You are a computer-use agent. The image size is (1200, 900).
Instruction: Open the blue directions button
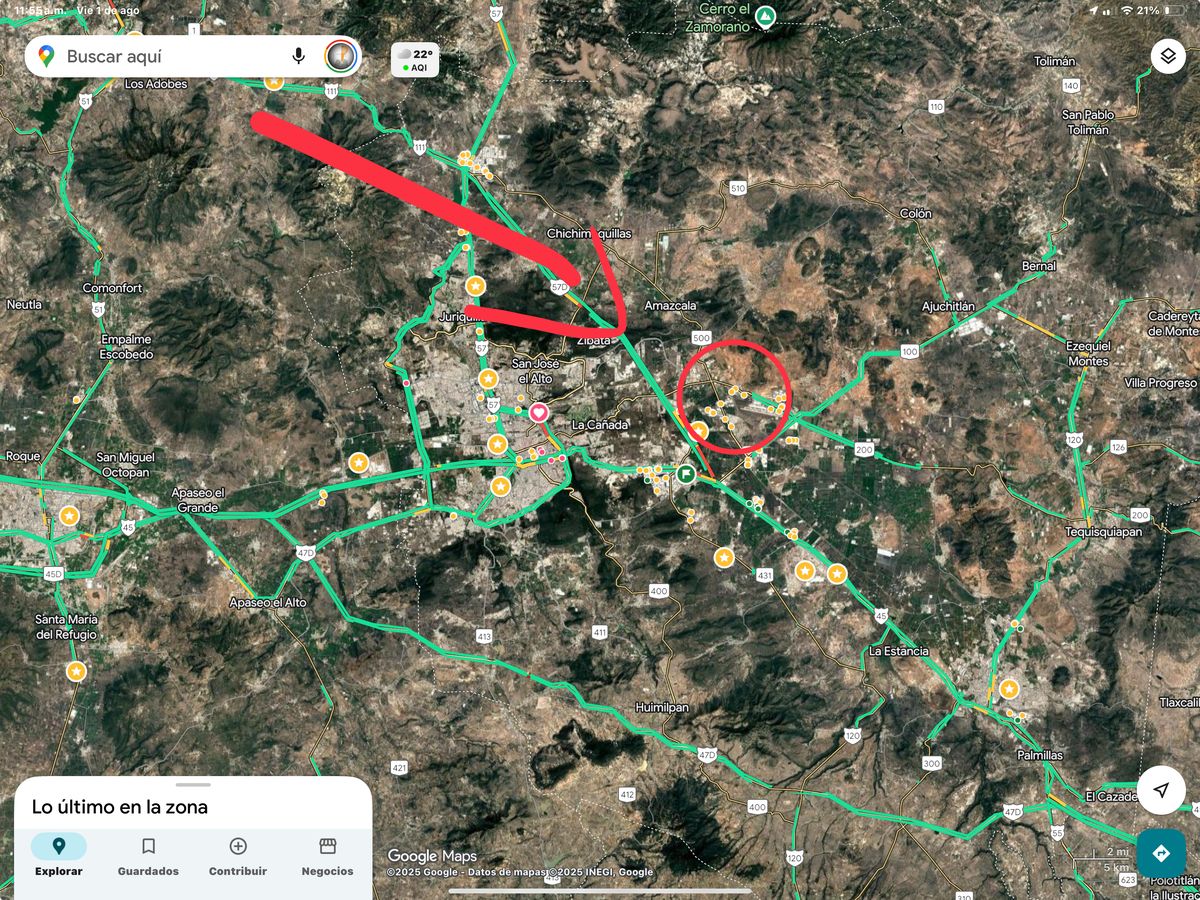[x=1161, y=853]
